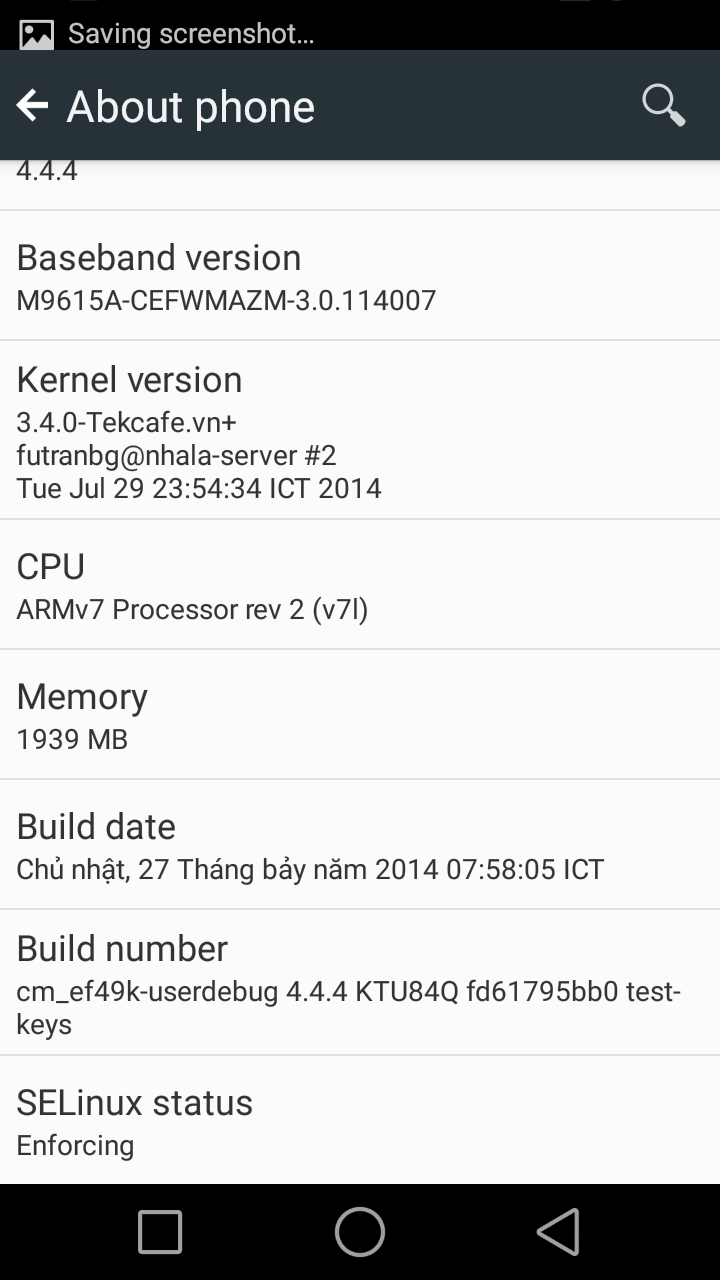Go back from About phone

tap(33, 106)
